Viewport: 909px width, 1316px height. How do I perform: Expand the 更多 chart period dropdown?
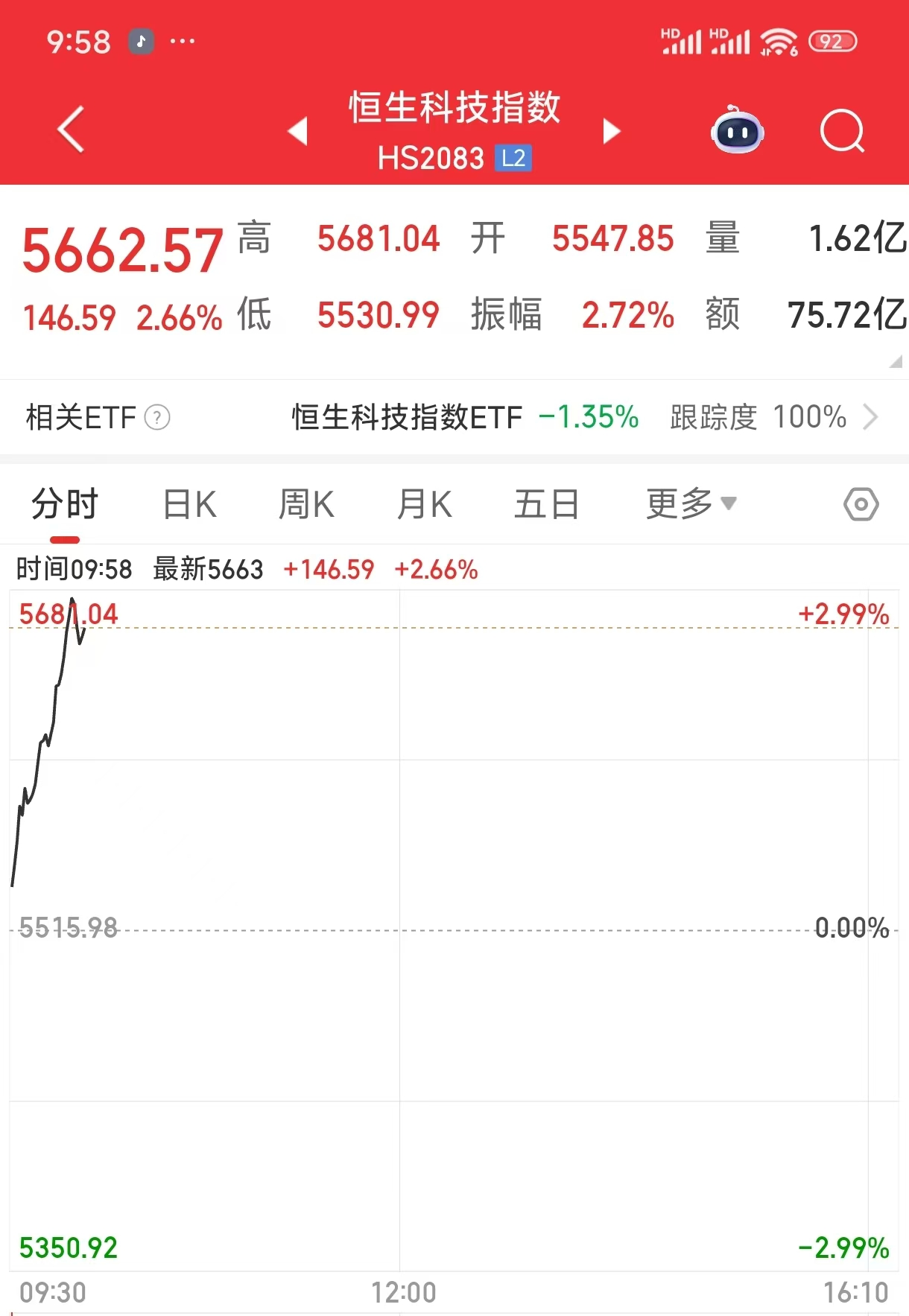coord(691,505)
